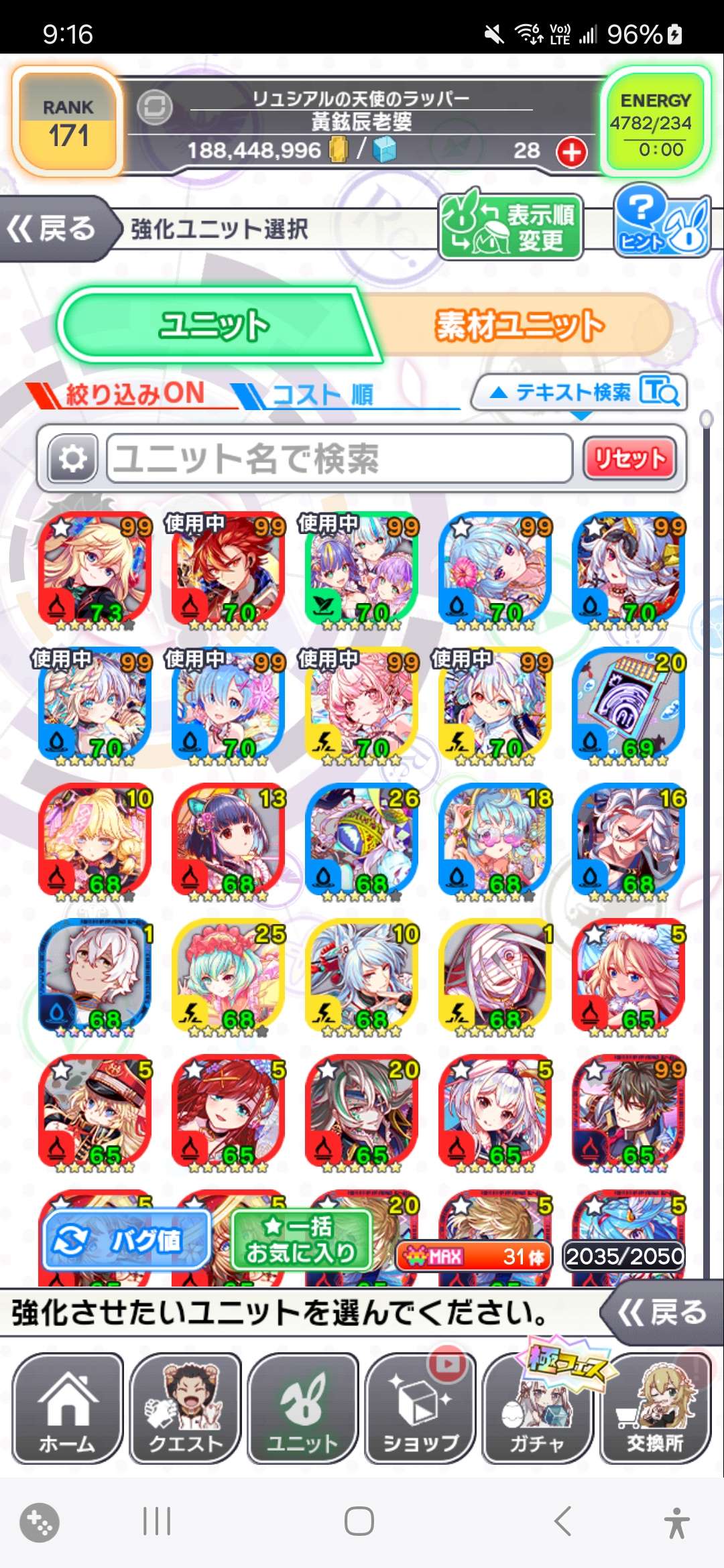Open the search settings gear icon
The image size is (724, 1568).
pyautogui.click(x=72, y=458)
